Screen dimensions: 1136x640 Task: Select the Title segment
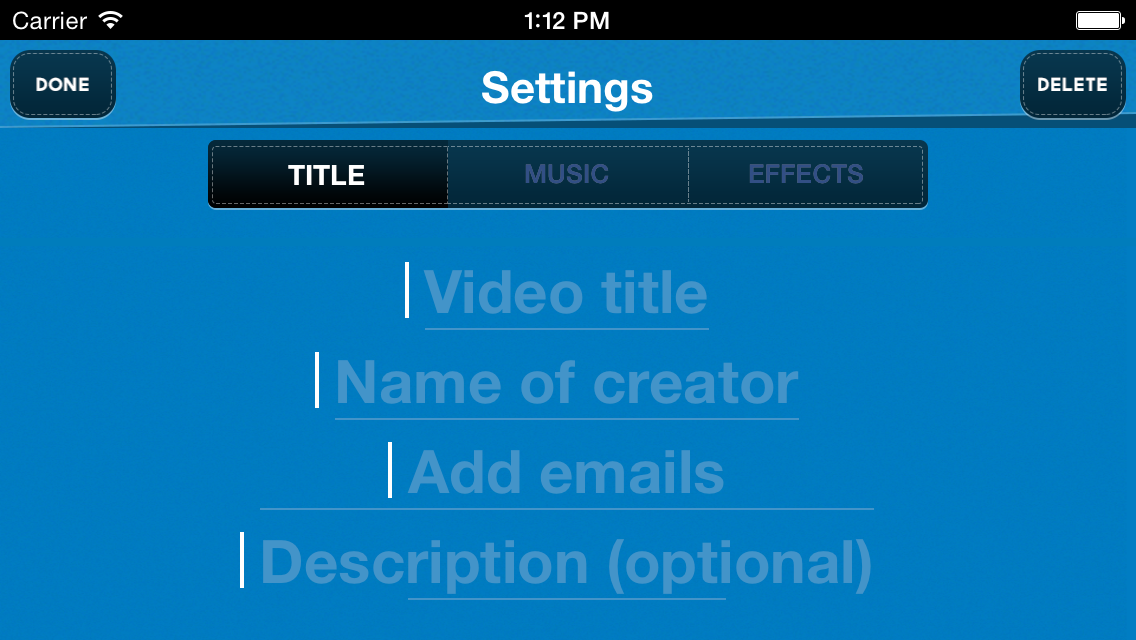click(328, 175)
